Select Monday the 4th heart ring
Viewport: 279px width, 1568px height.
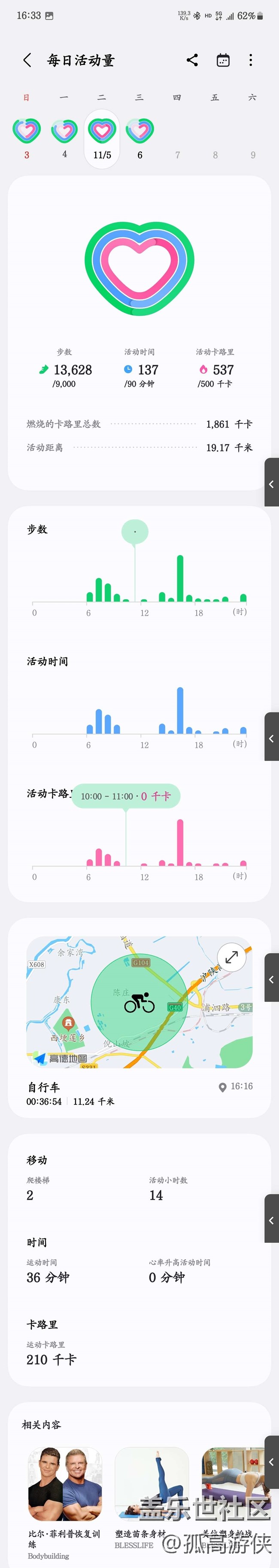tap(64, 131)
